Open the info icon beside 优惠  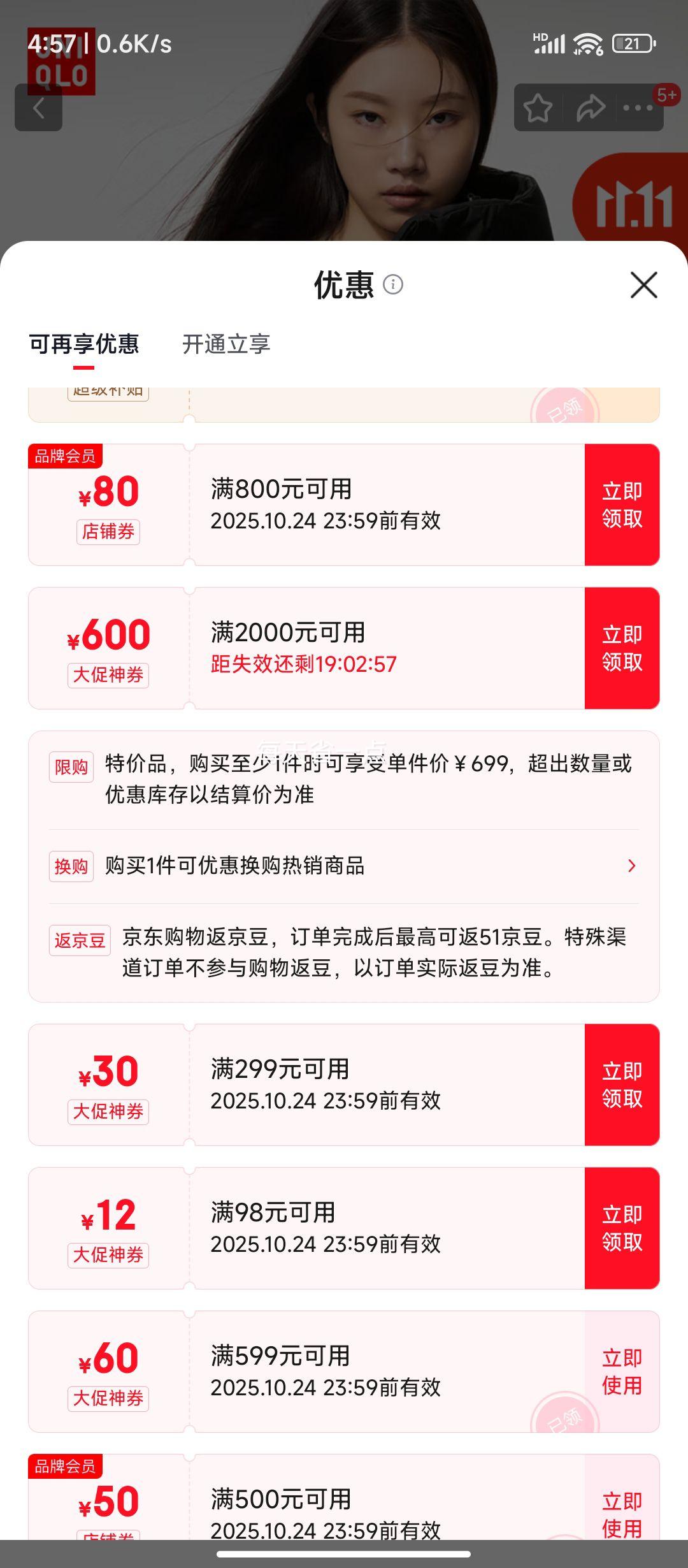click(x=393, y=284)
